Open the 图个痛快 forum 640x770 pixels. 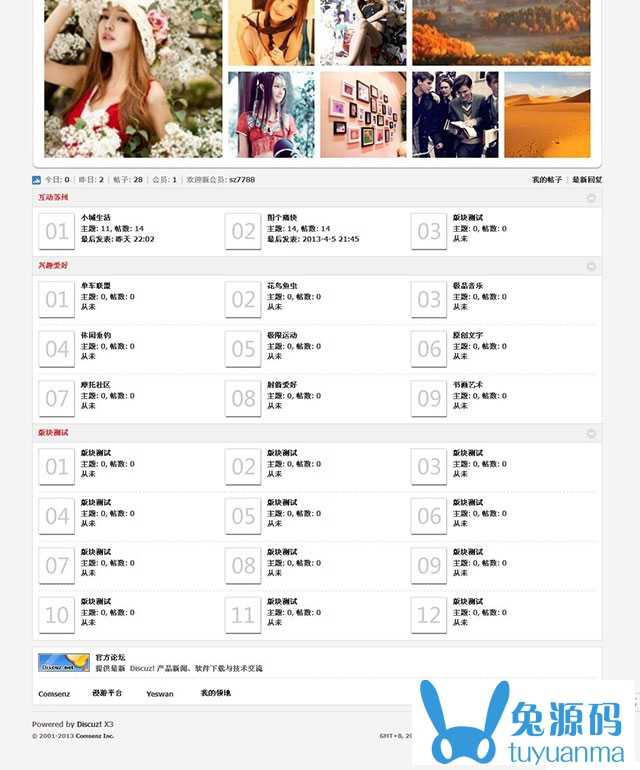pos(282,217)
